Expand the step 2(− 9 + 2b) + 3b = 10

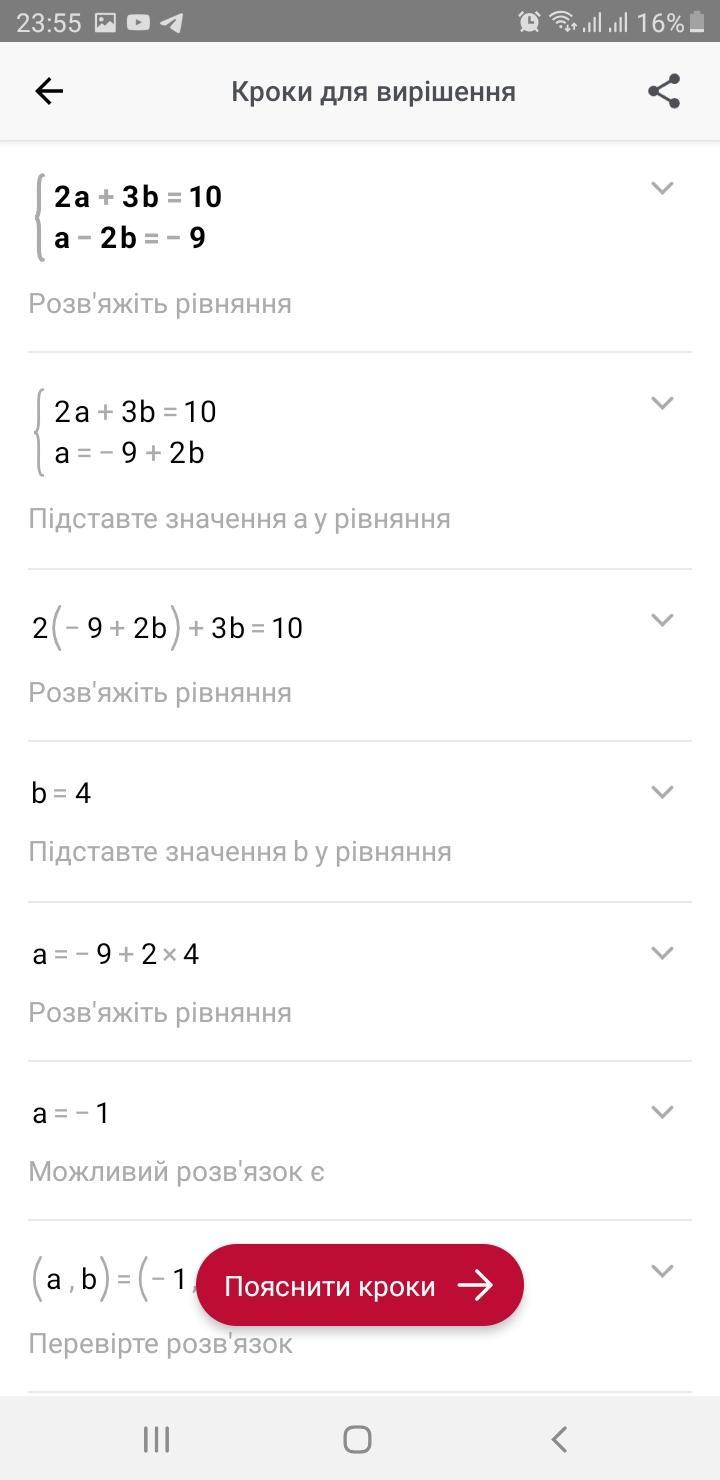point(662,619)
